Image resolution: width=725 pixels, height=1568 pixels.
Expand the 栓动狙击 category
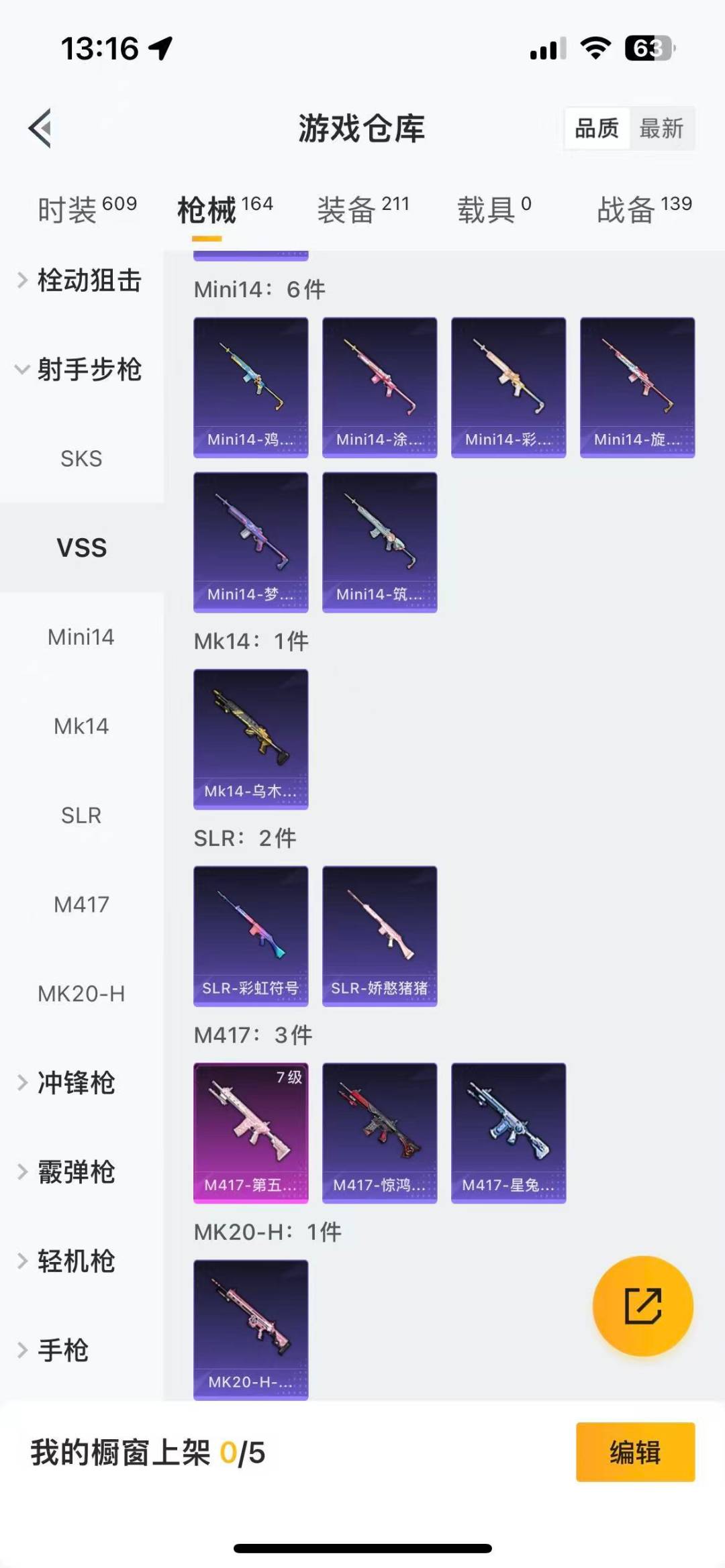click(x=81, y=280)
